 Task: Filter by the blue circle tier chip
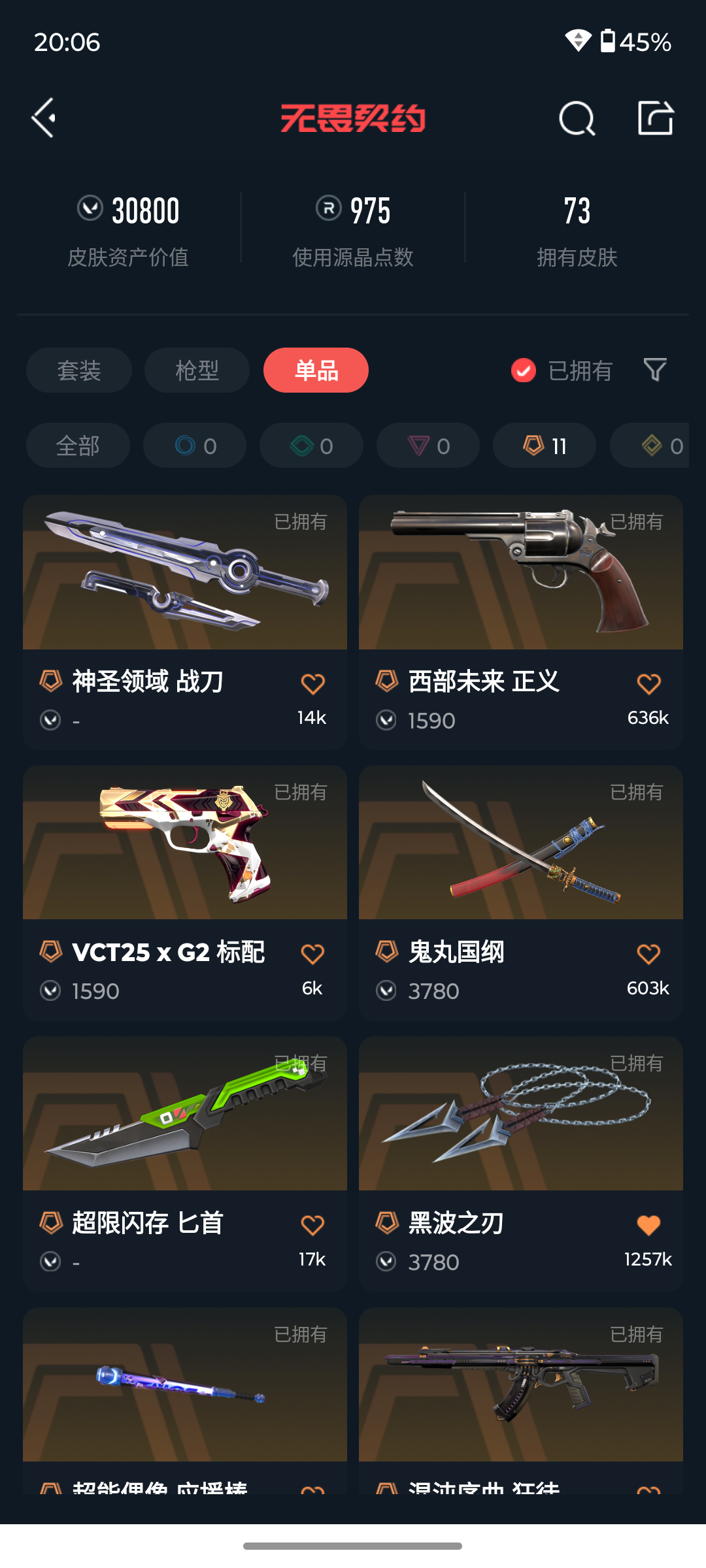point(195,446)
